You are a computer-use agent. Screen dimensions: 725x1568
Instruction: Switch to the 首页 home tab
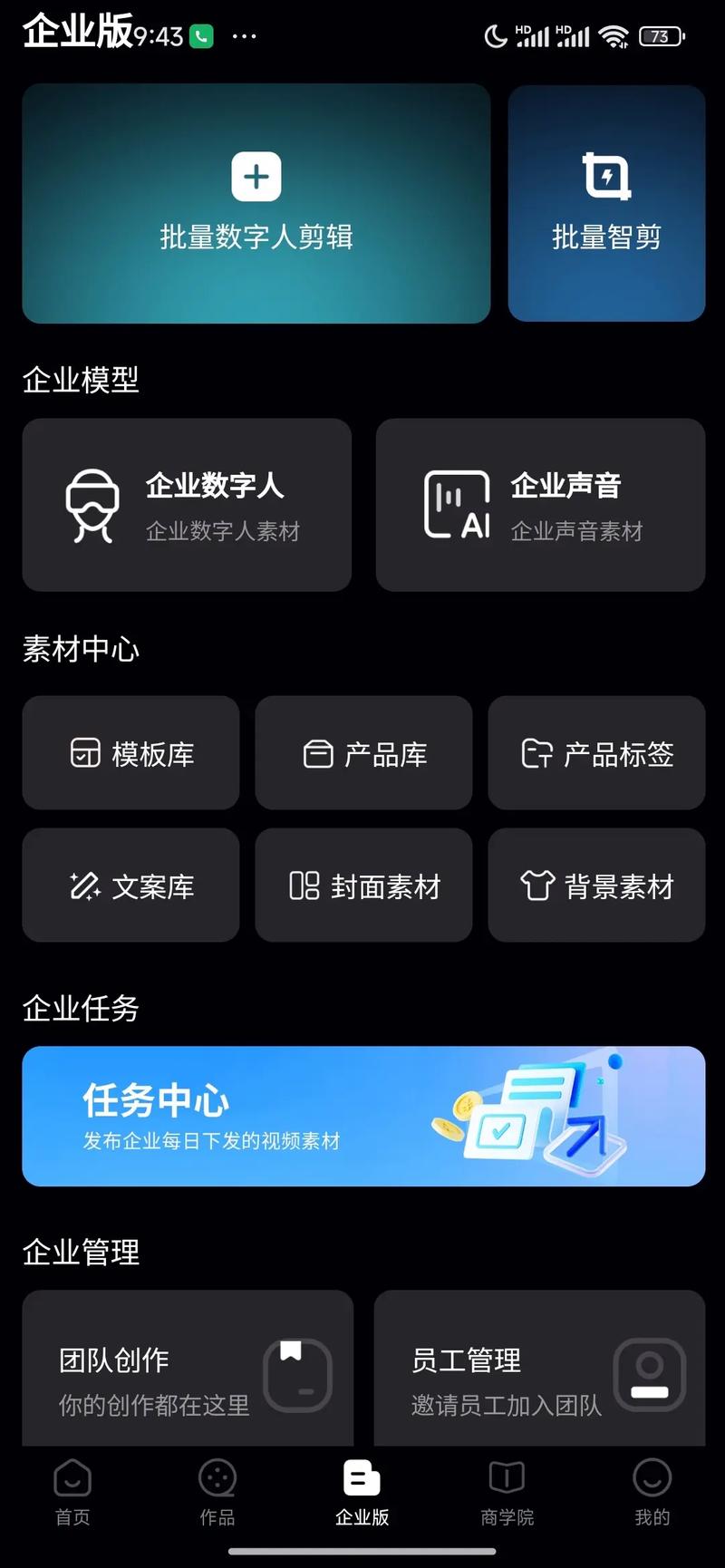click(72, 1493)
